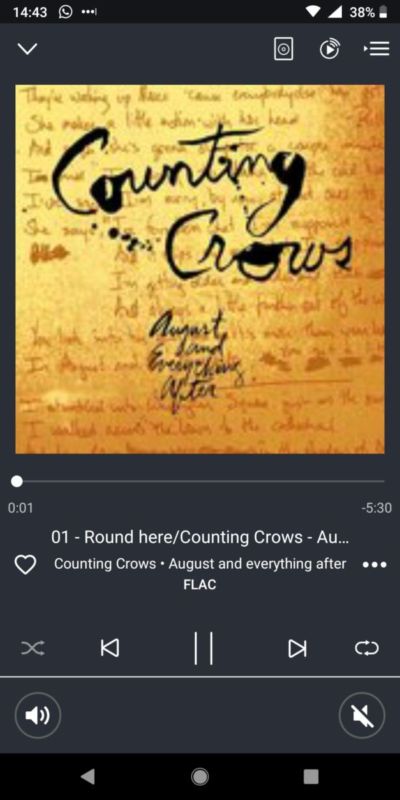Open the cast playback icon
Image resolution: width=400 pixels, height=800 pixels.
click(x=330, y=49)
